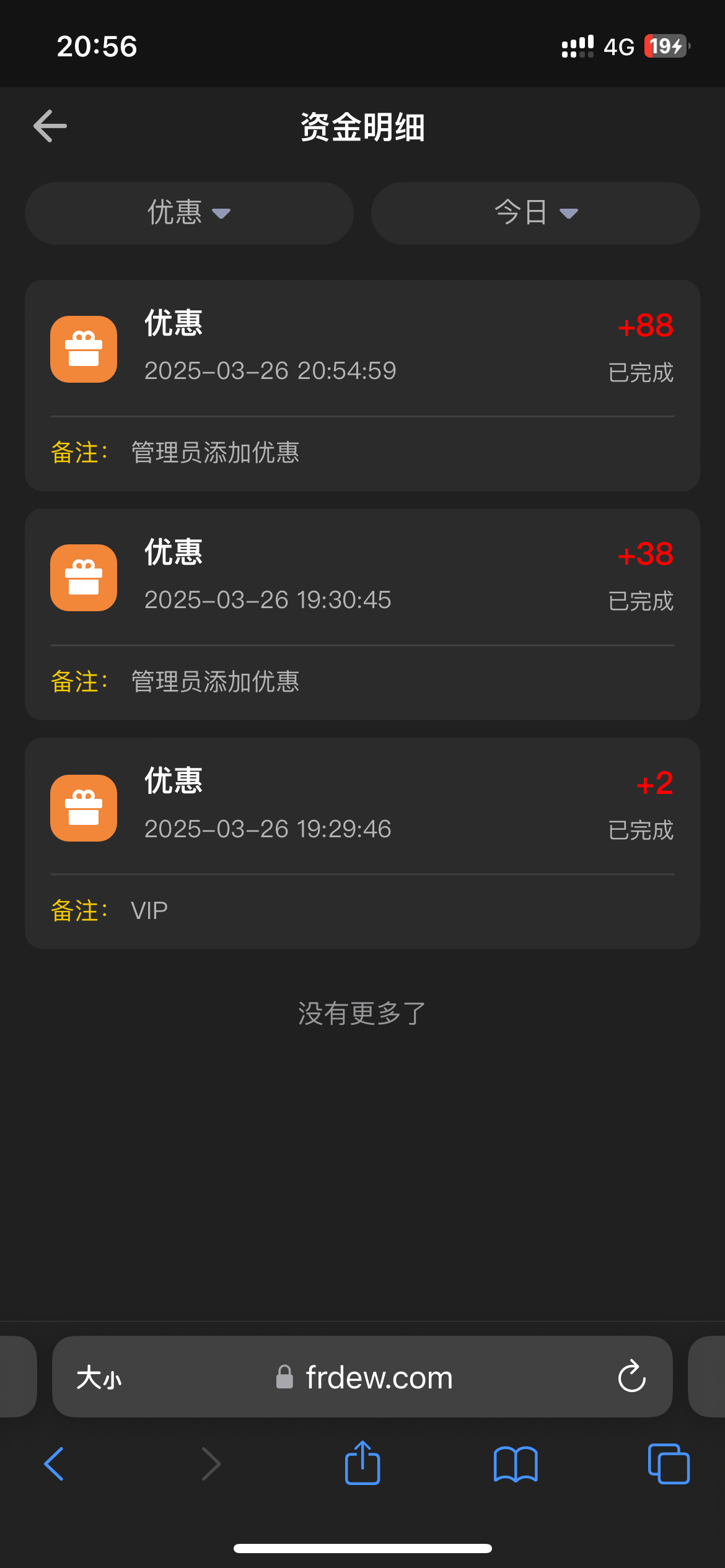725x1568 pixels.
Task: Tap the back arrow to leave 资金明细
Action: [x=50, y=126]
